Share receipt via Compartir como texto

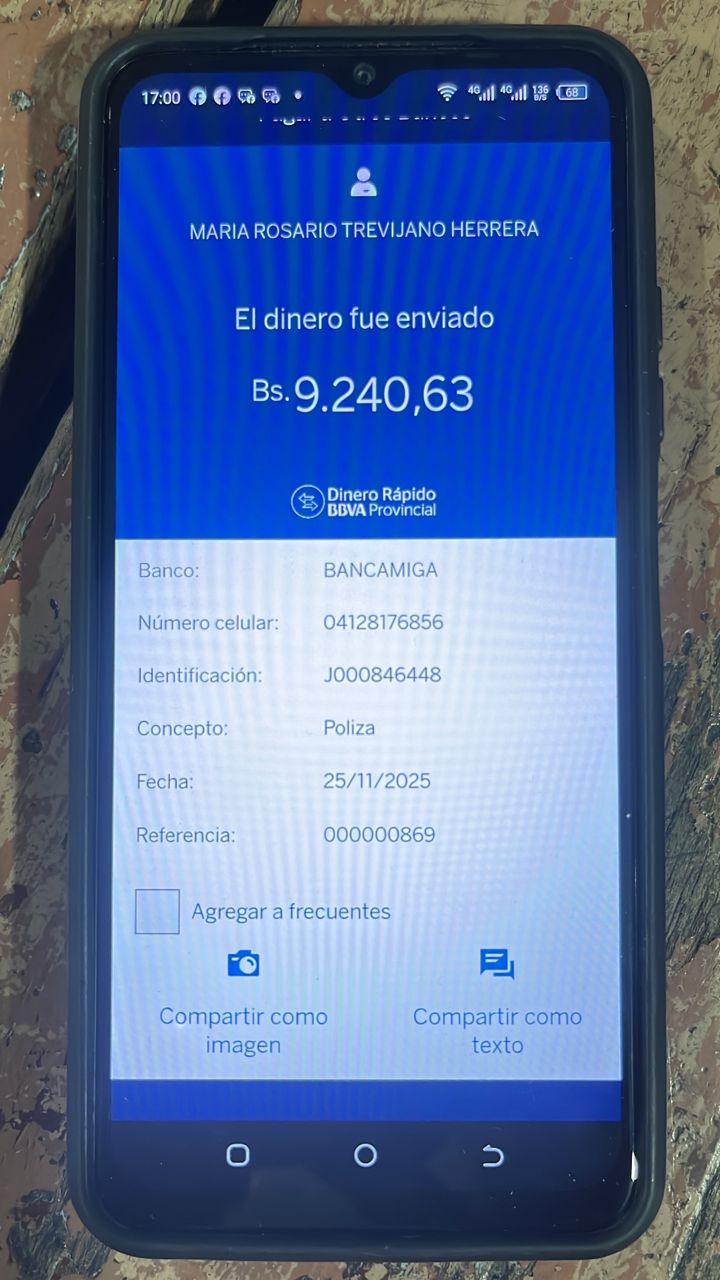pyautogui.click(x=497, y=1005)
